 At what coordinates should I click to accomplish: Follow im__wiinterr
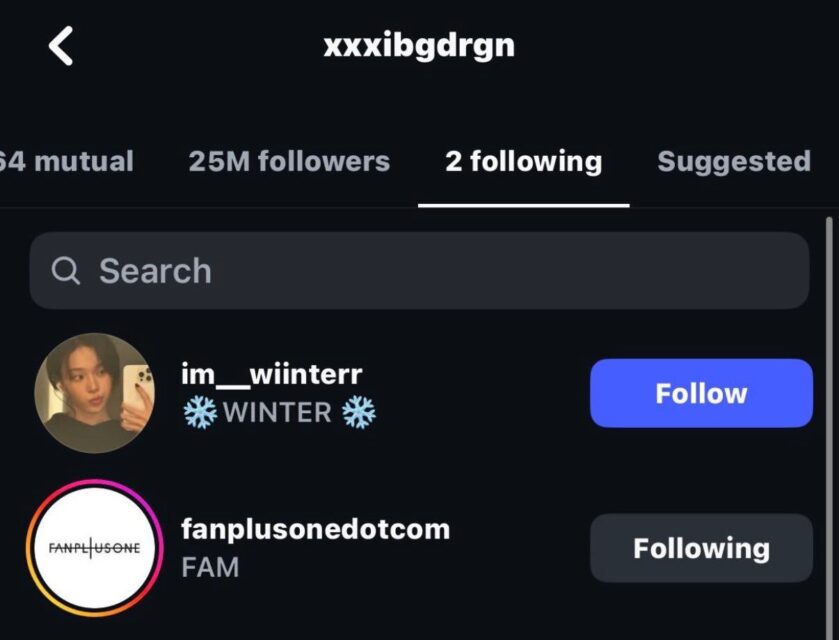700,393
